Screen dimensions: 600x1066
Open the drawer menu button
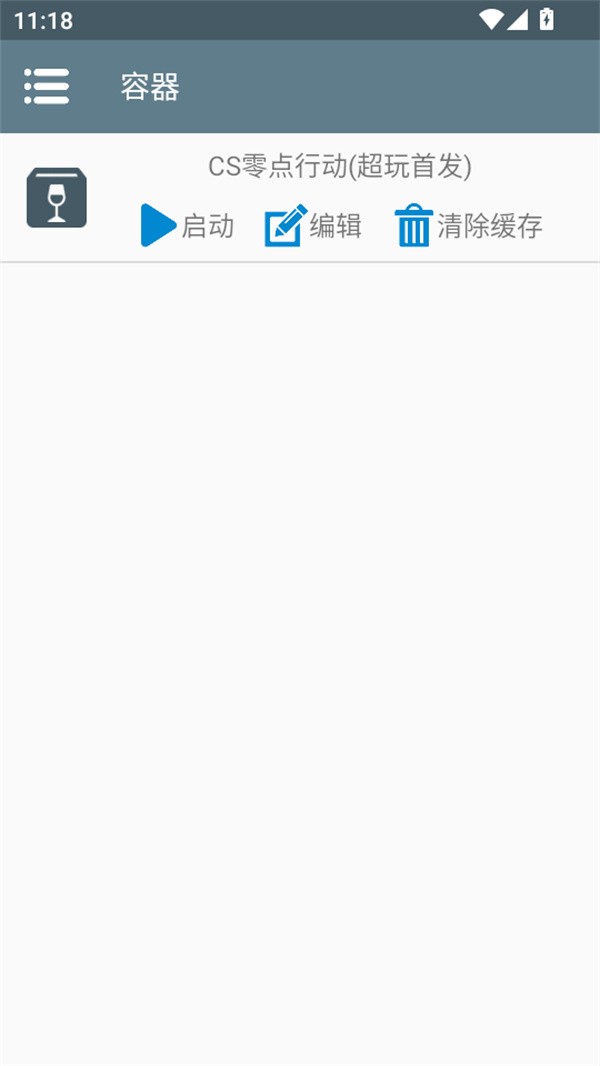46,86
